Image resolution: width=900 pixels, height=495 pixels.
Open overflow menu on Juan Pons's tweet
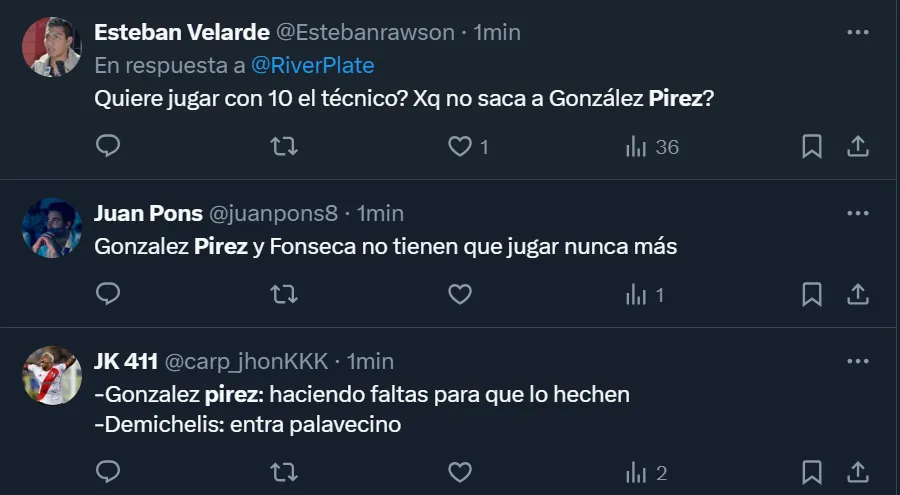point(857,213)
